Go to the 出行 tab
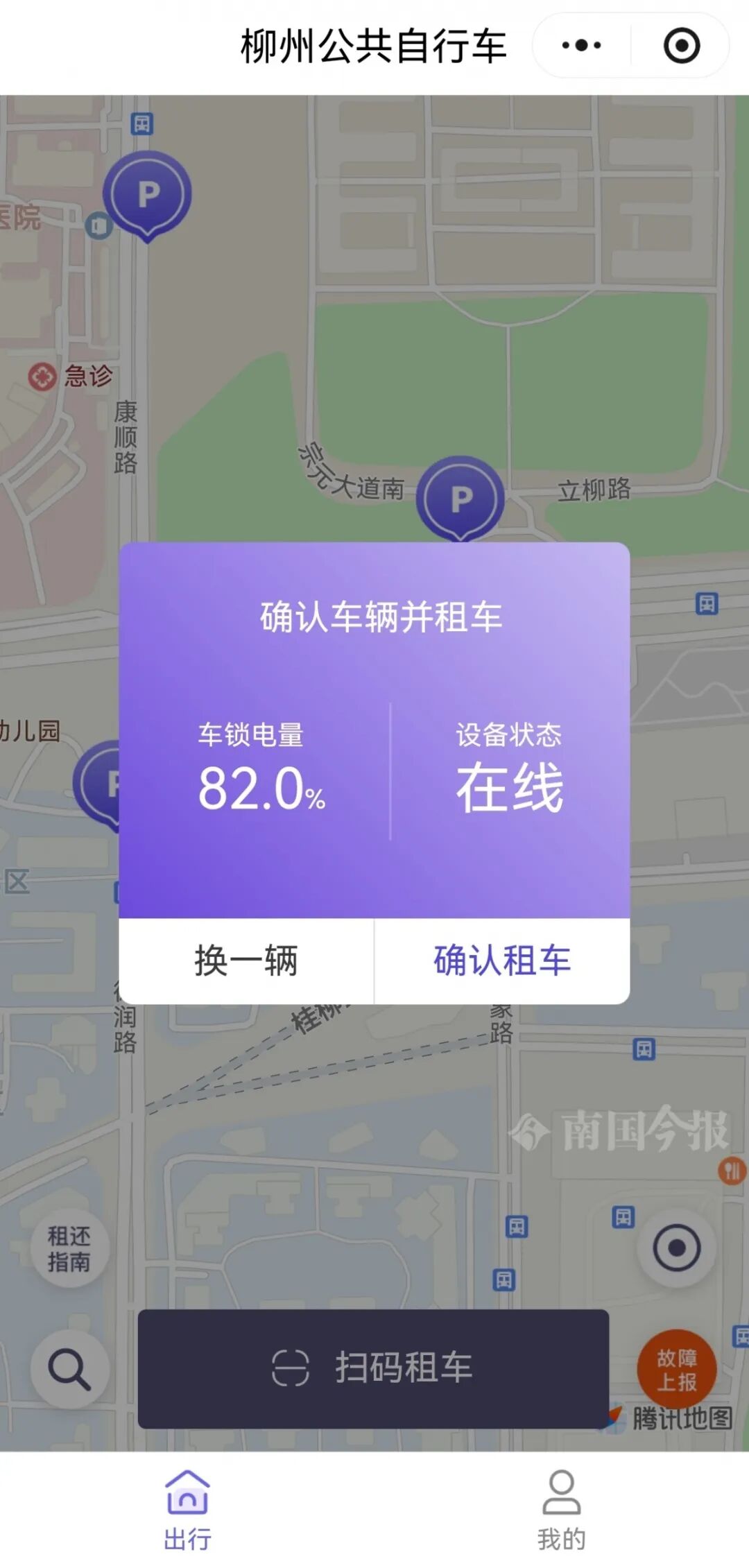 coord(187,1510)
